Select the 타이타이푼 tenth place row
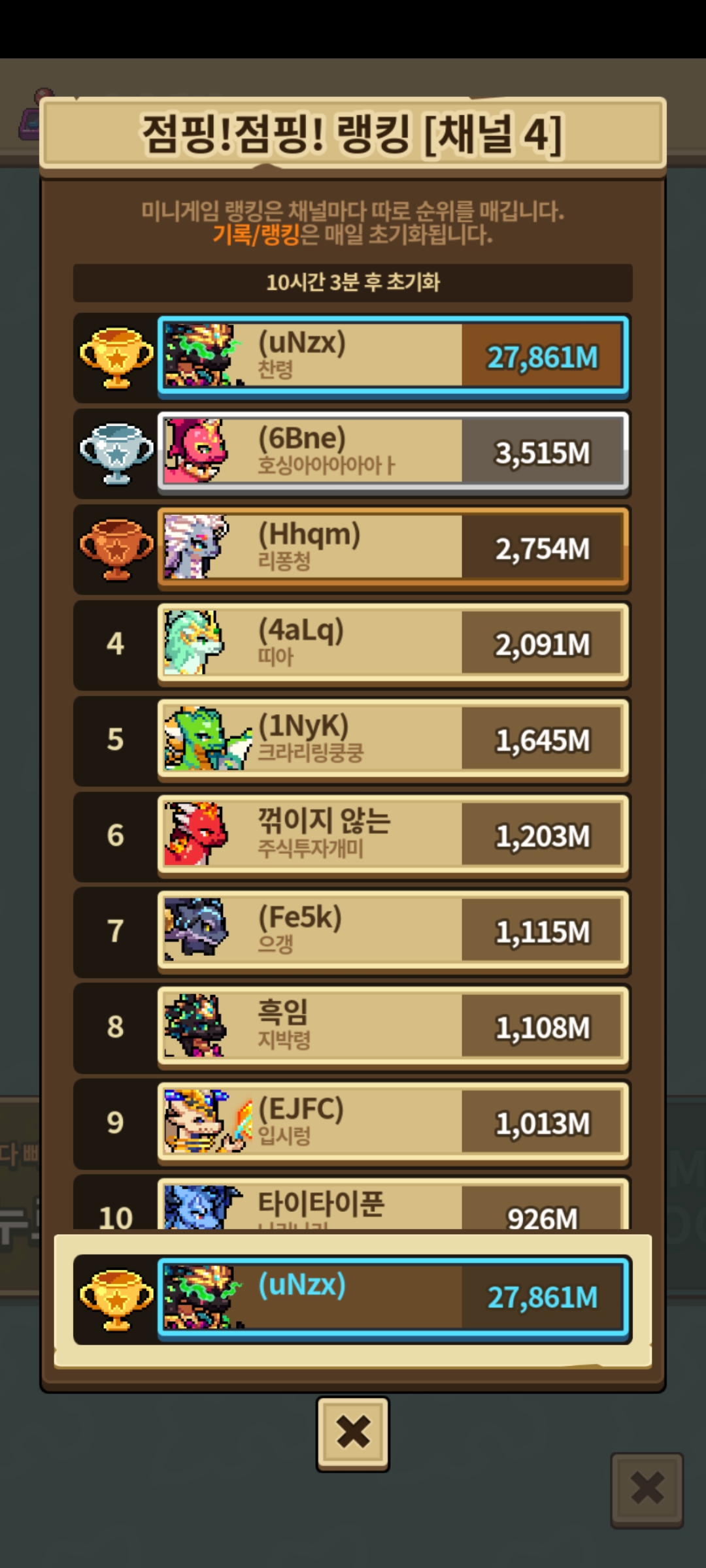Viewport: 706px width, 1568px height. tap(392, 1207)
